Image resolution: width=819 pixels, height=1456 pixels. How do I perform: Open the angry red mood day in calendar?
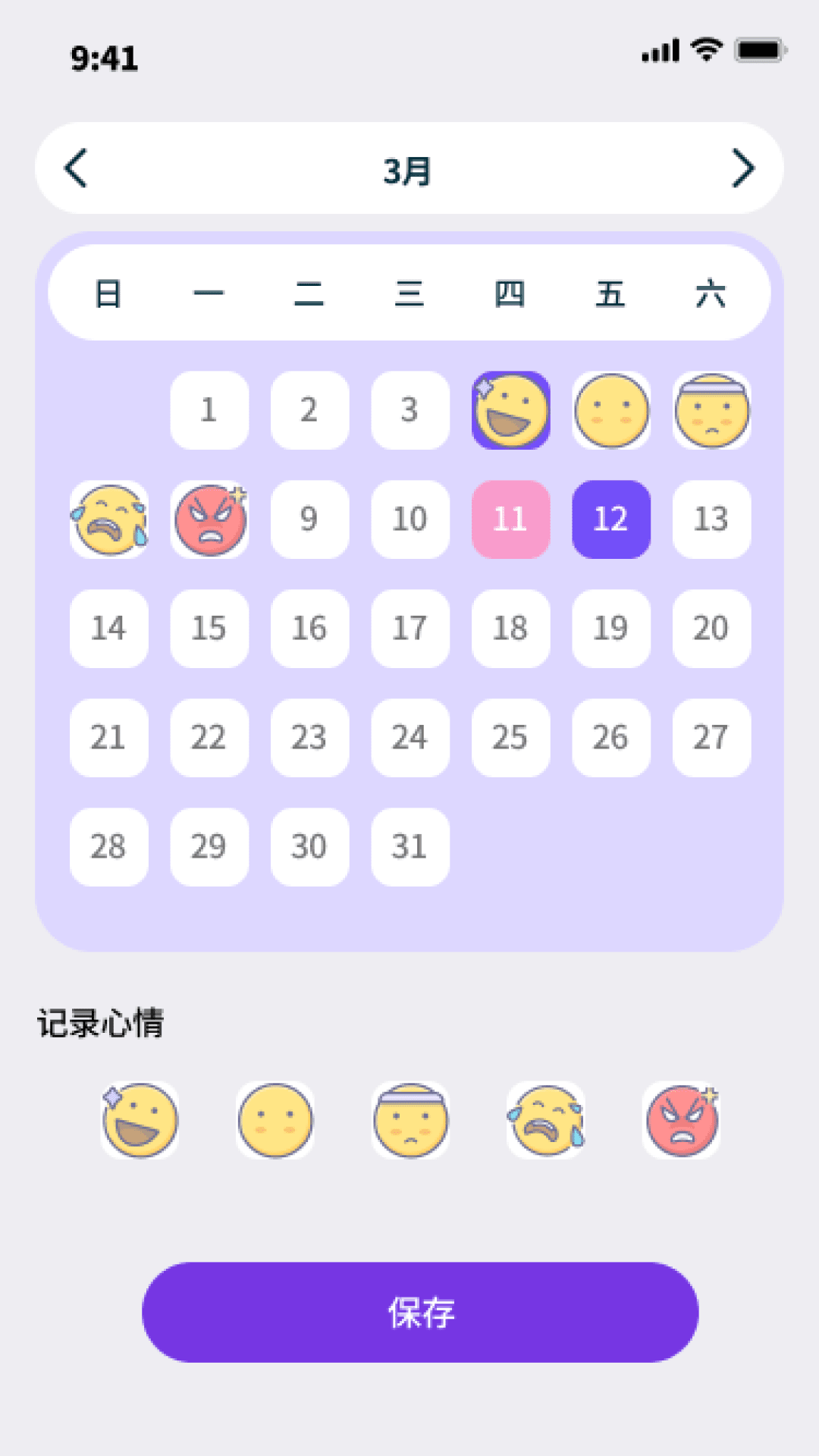pos(209,519)
